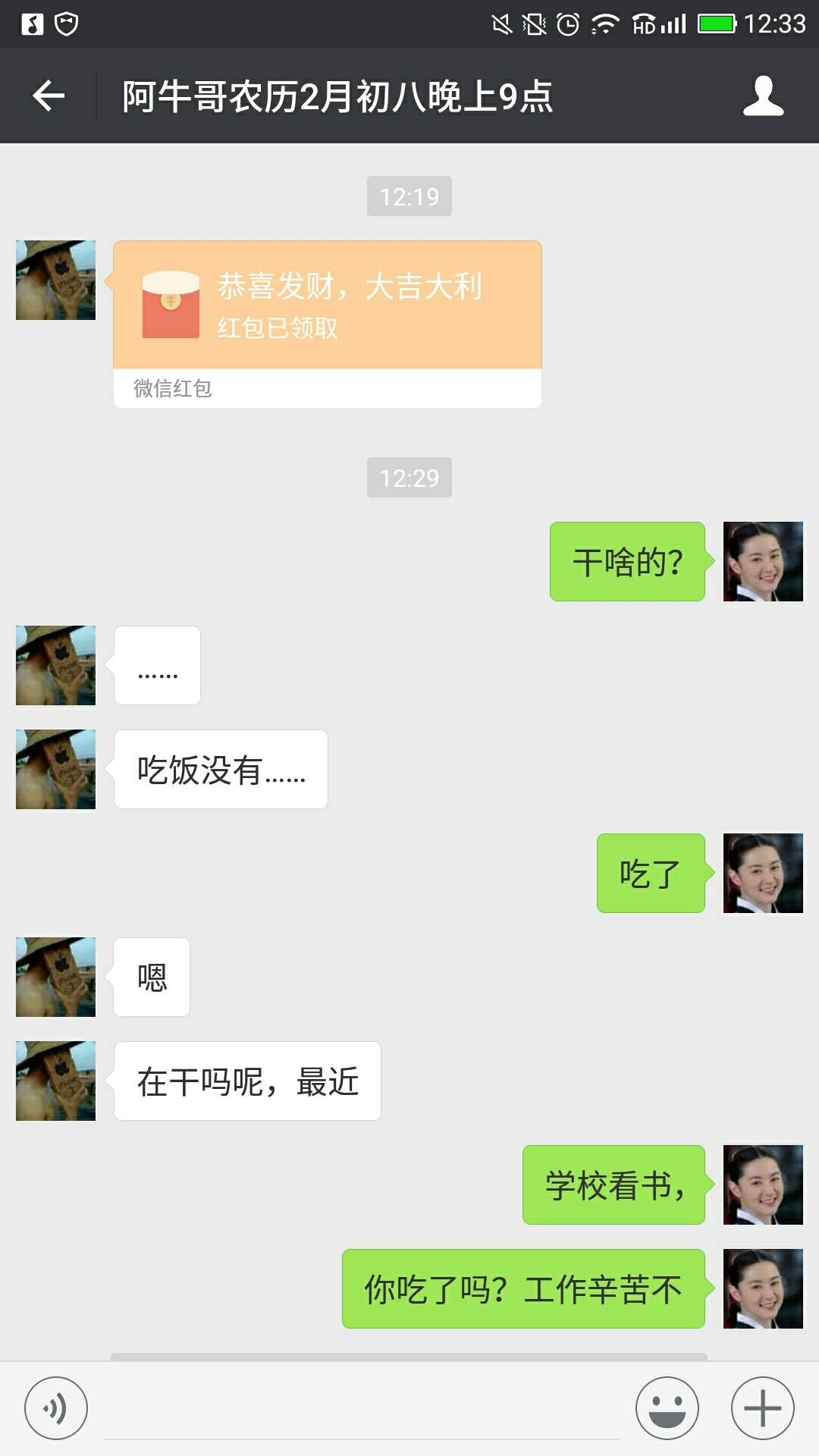Tap the 干啥的 message bubble
819x1456 pixels.
pyautogui.click(x=627, y=561)
